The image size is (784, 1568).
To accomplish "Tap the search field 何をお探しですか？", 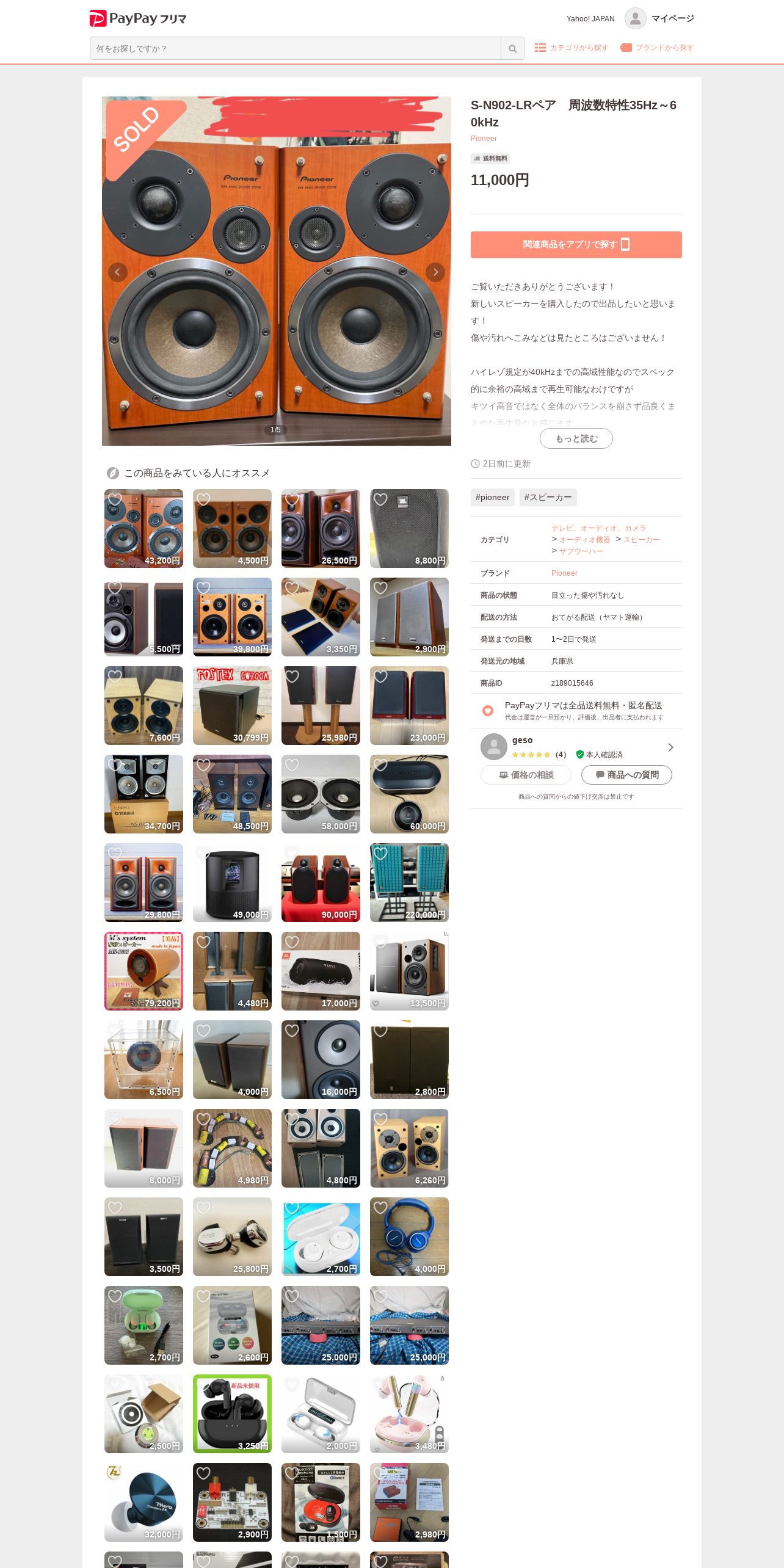I will 296,48.
